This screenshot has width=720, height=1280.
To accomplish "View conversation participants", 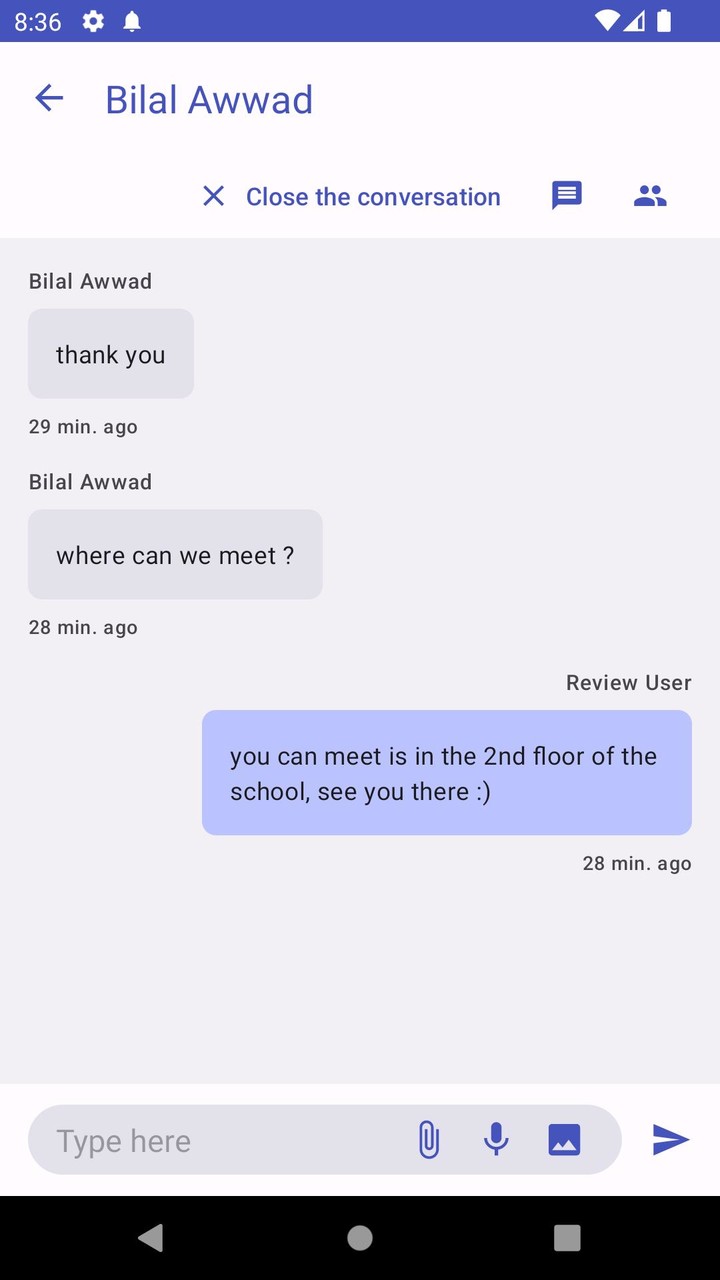I will point(650,196).
